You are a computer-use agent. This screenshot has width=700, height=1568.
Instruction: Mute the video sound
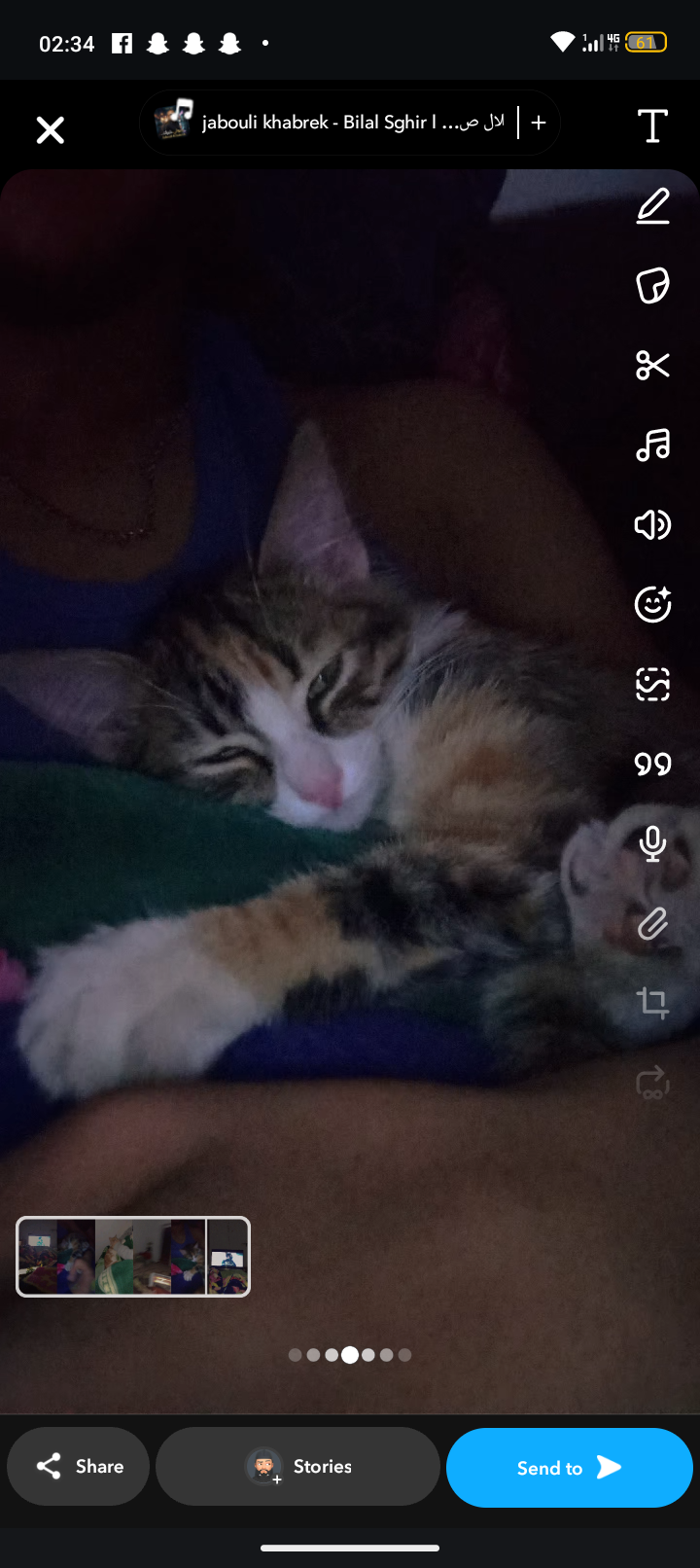[652, 525]
